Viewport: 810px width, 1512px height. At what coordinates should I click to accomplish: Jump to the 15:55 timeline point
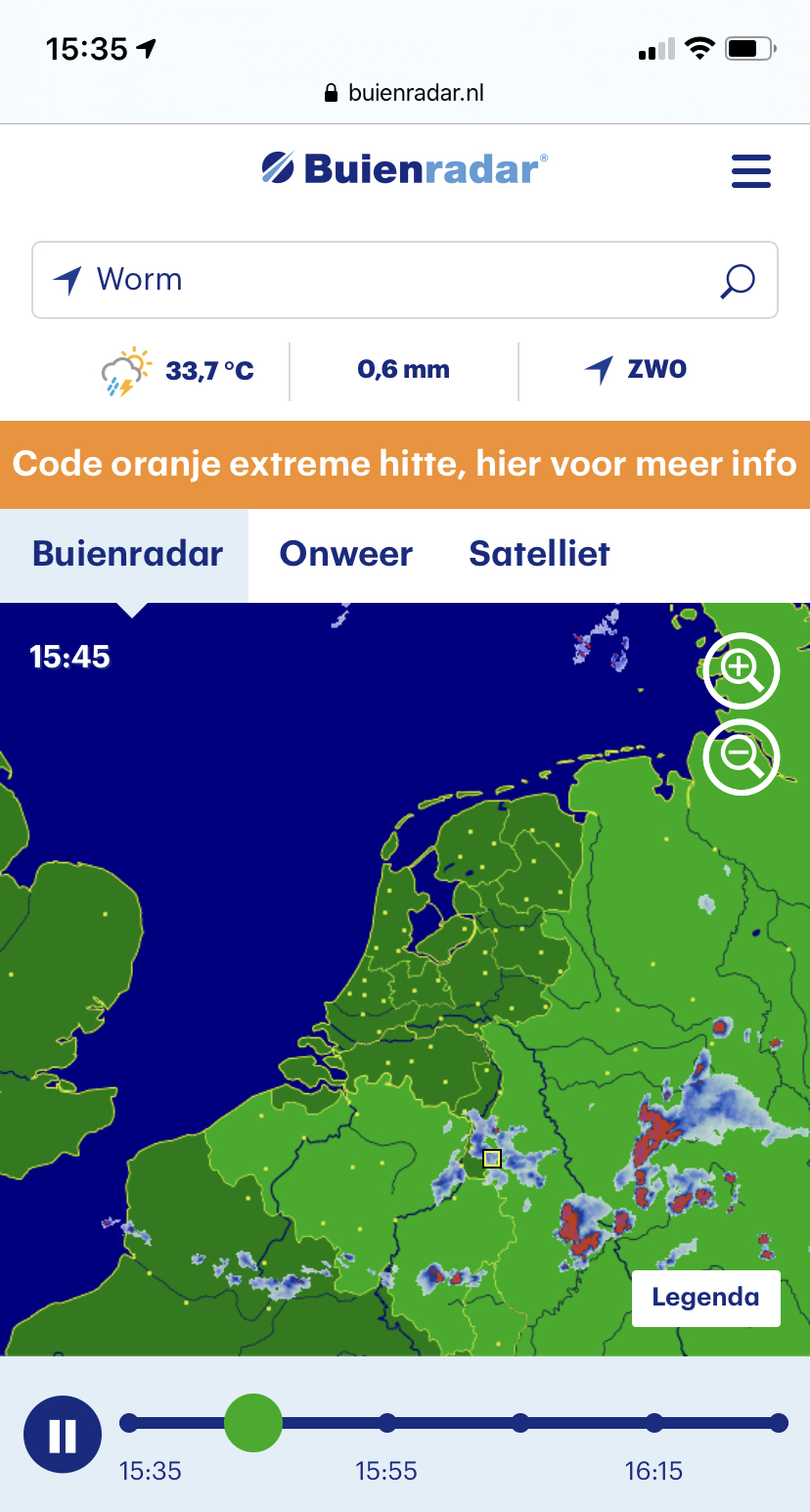click(386, 1423)
